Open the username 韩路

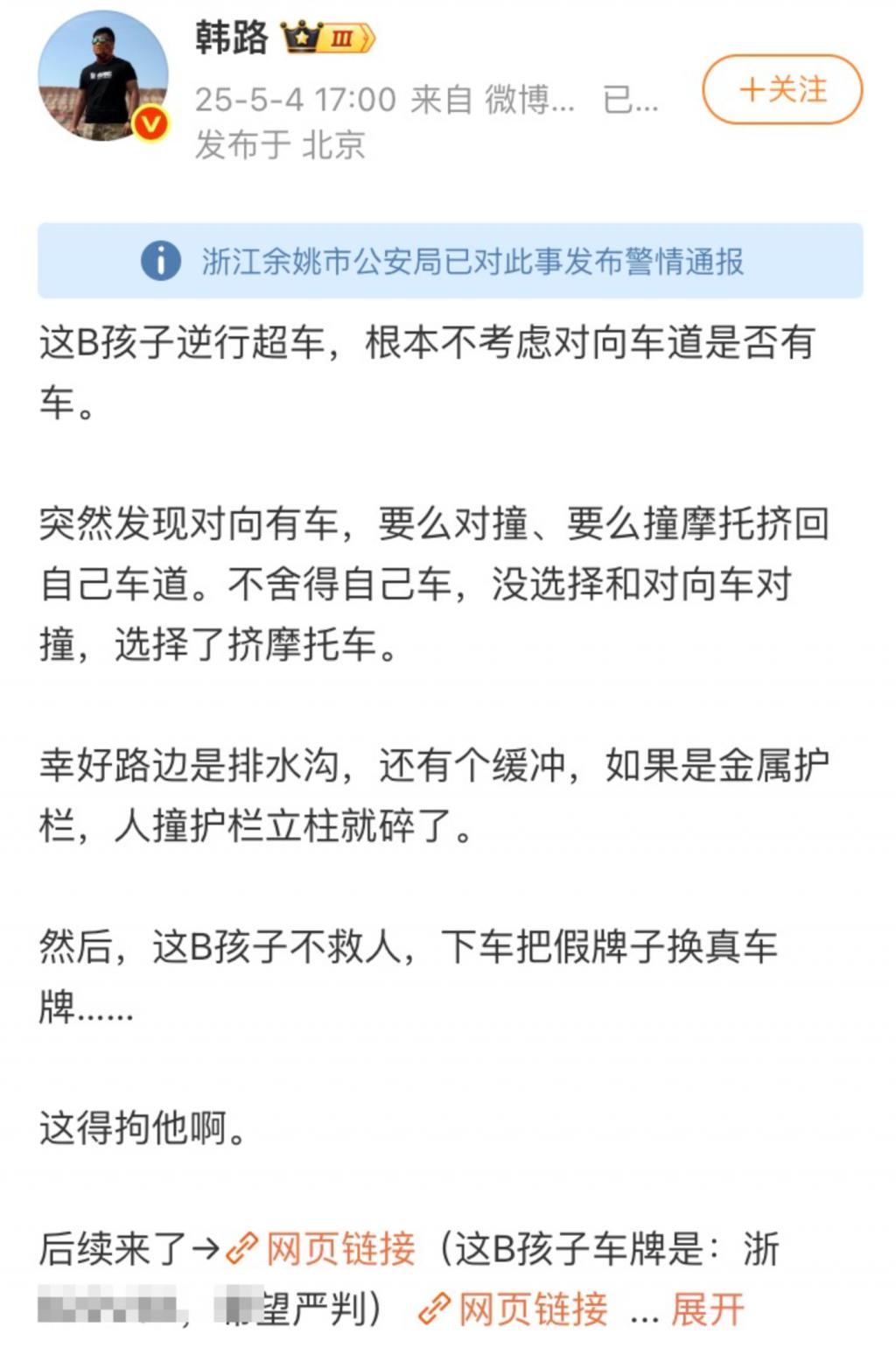(x=232, y=39)
